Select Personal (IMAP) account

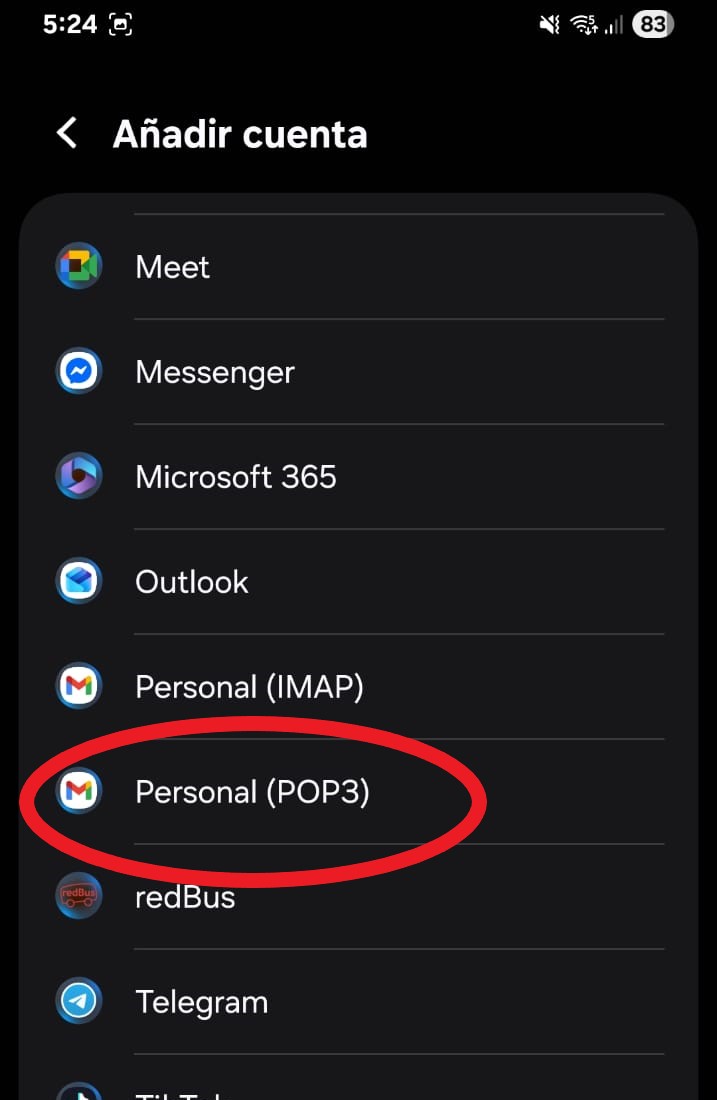point(249,687)
